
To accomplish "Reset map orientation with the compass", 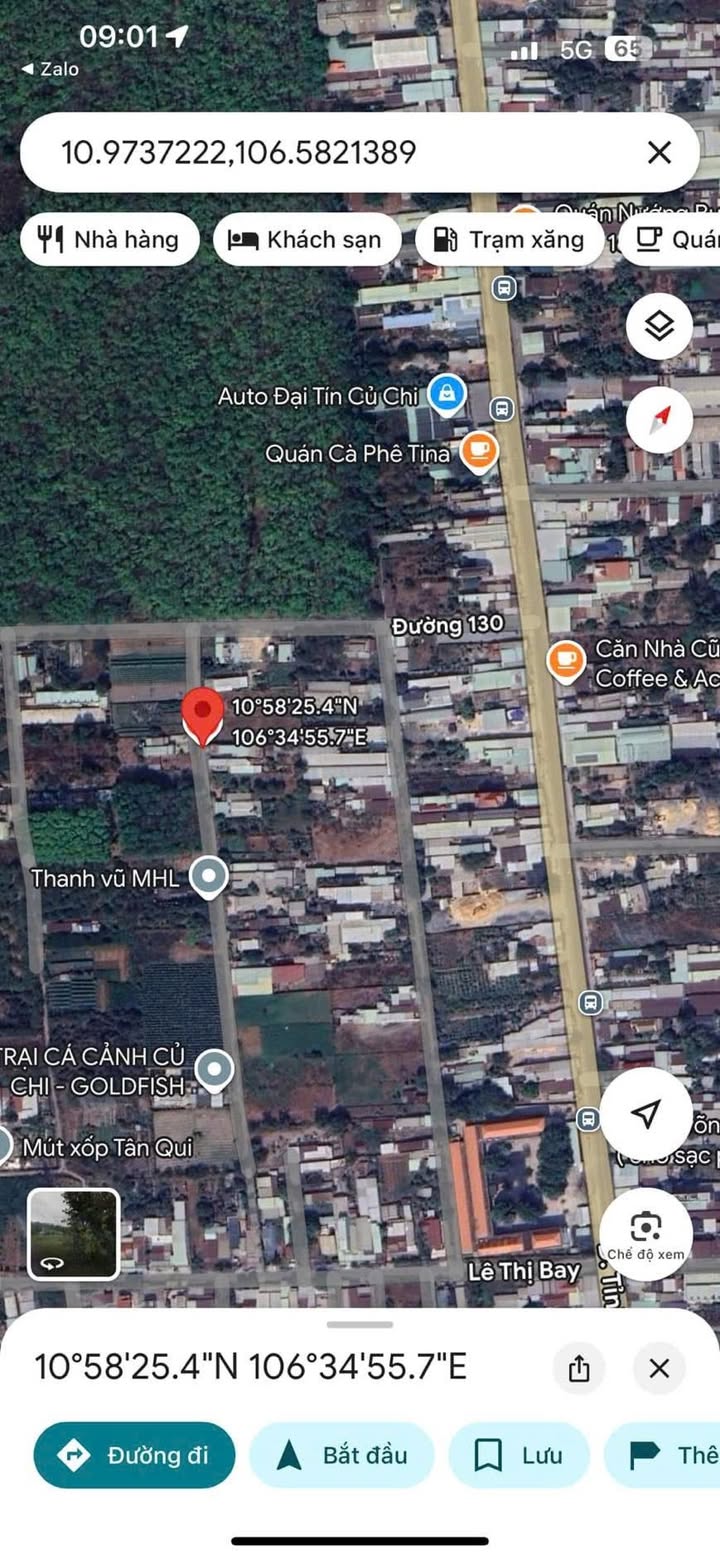I will (x=659, y=420).
